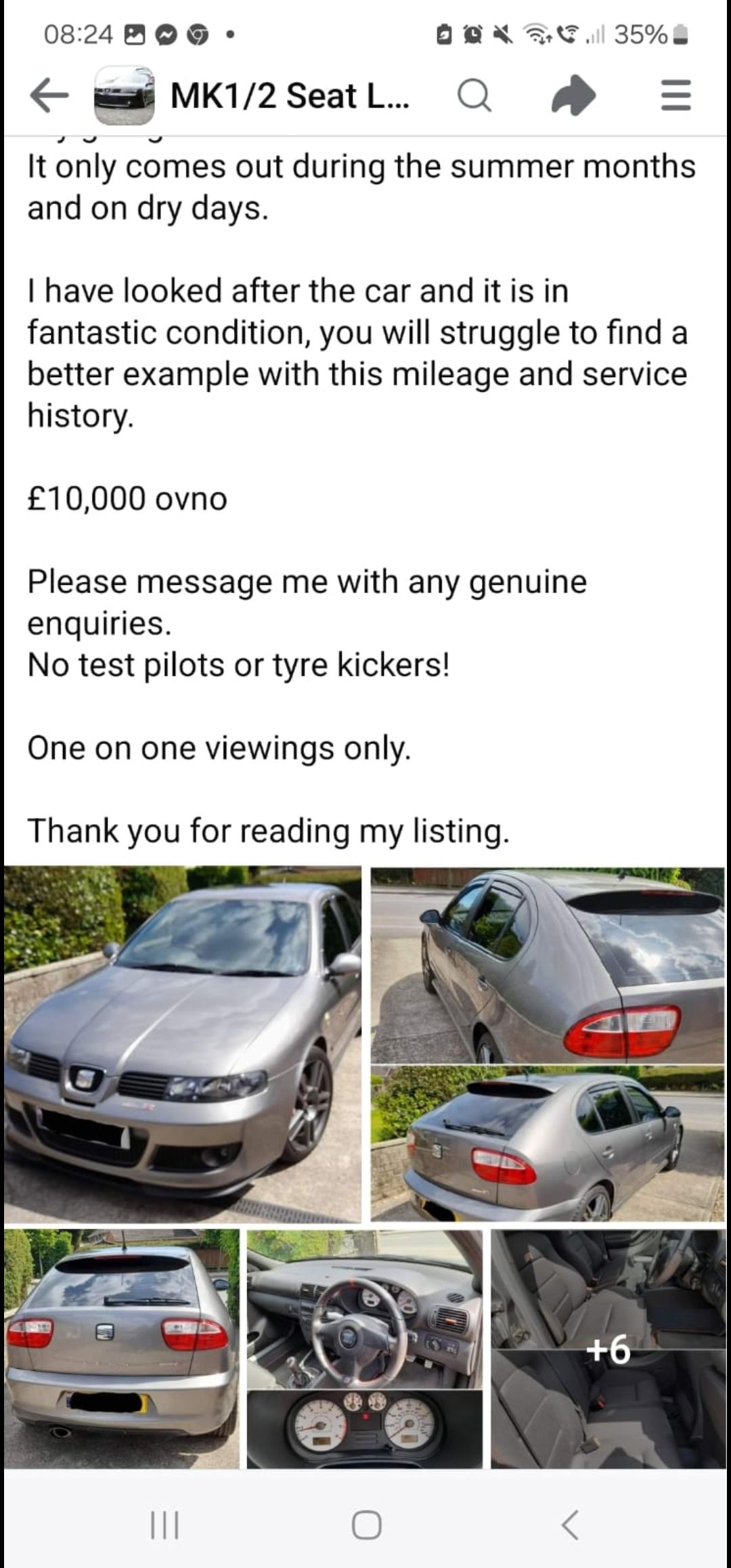Open the front view photo of the car

[x=183, y=1044]
